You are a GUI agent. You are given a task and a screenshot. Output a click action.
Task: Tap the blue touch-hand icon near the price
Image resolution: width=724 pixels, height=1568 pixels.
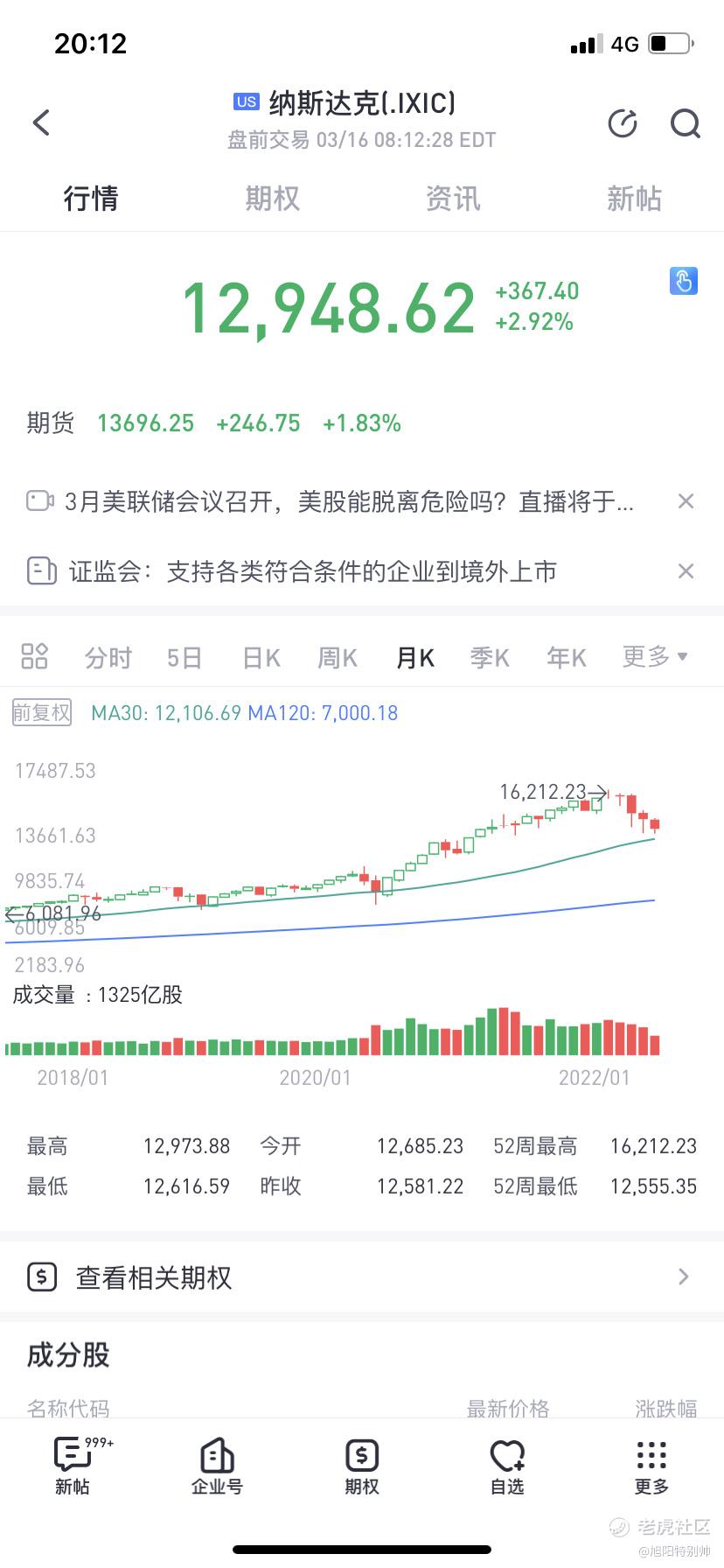coord(683,281)
